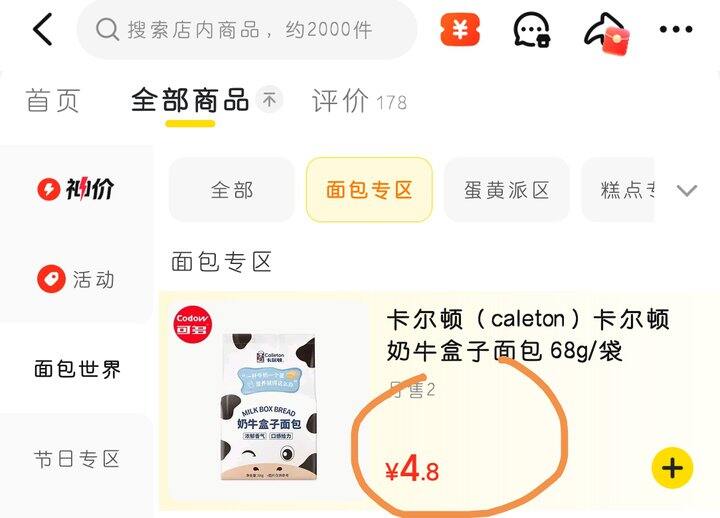Go back with the arrow icon
The height and width of the screenshot is (518, 720).
[43, 29]
